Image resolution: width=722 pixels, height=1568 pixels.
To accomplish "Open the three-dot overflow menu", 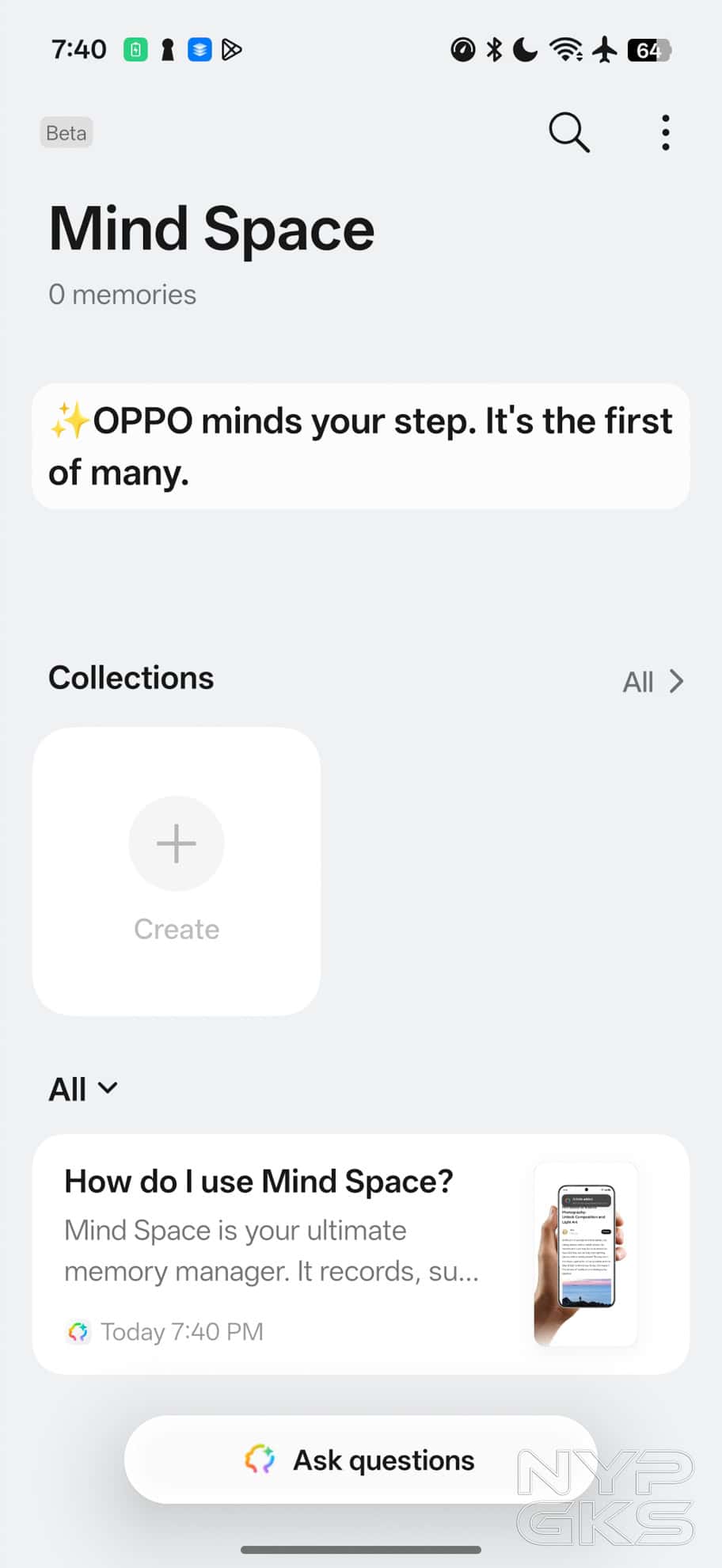I will click(665, 133).
